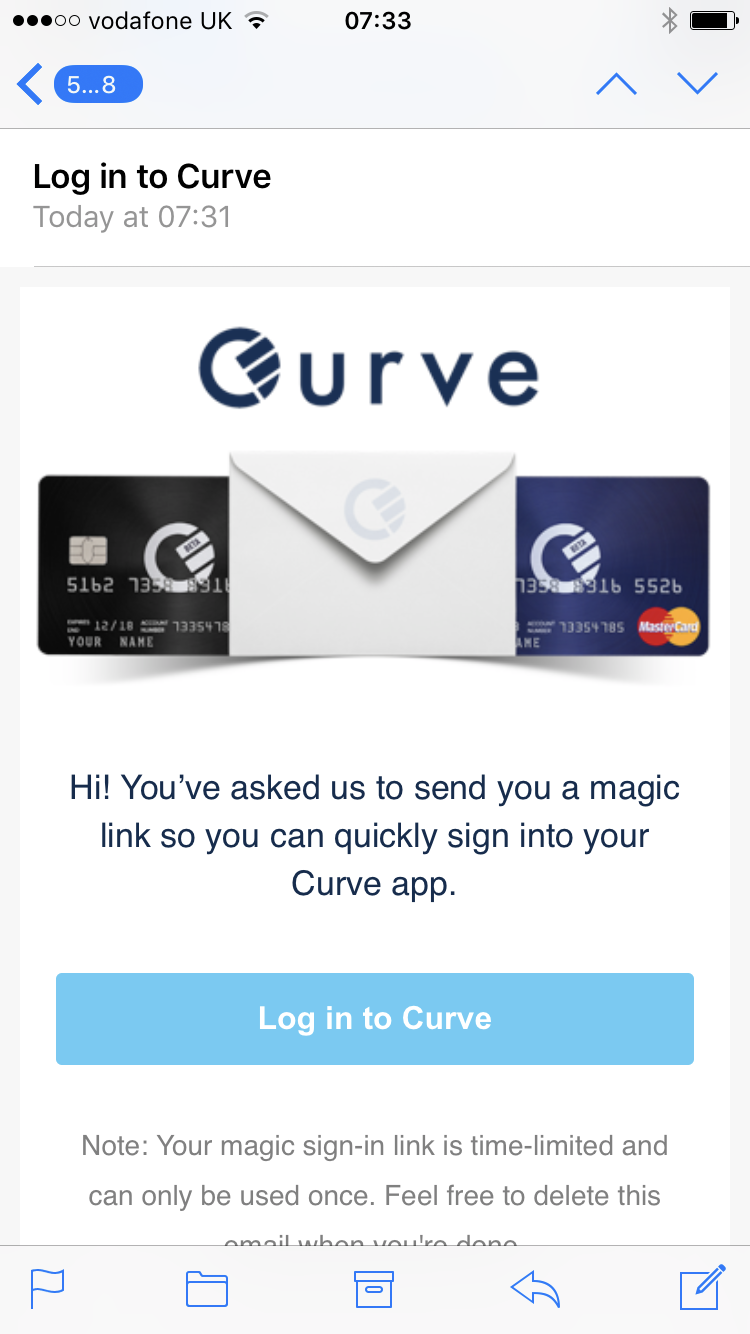Show the next email with down arrow
This screenshot has width=750, height=1334.
pos(697,85)
